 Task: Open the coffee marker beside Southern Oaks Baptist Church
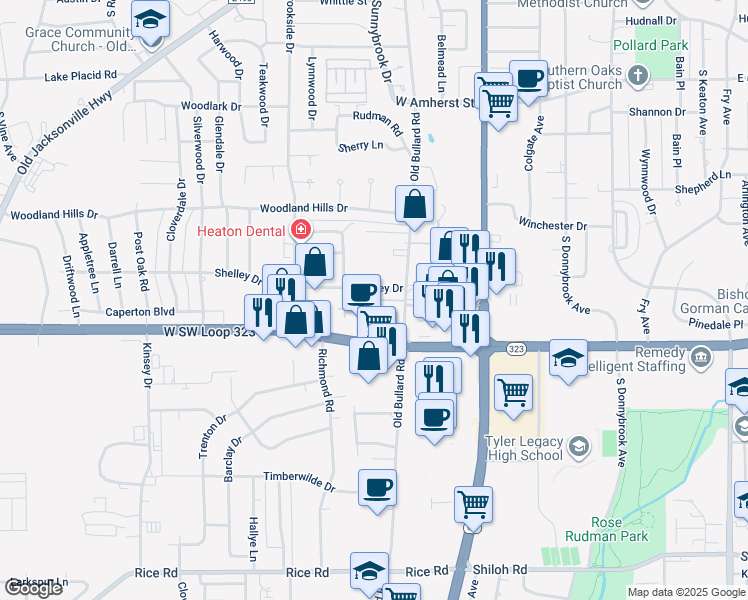(528, 78)
